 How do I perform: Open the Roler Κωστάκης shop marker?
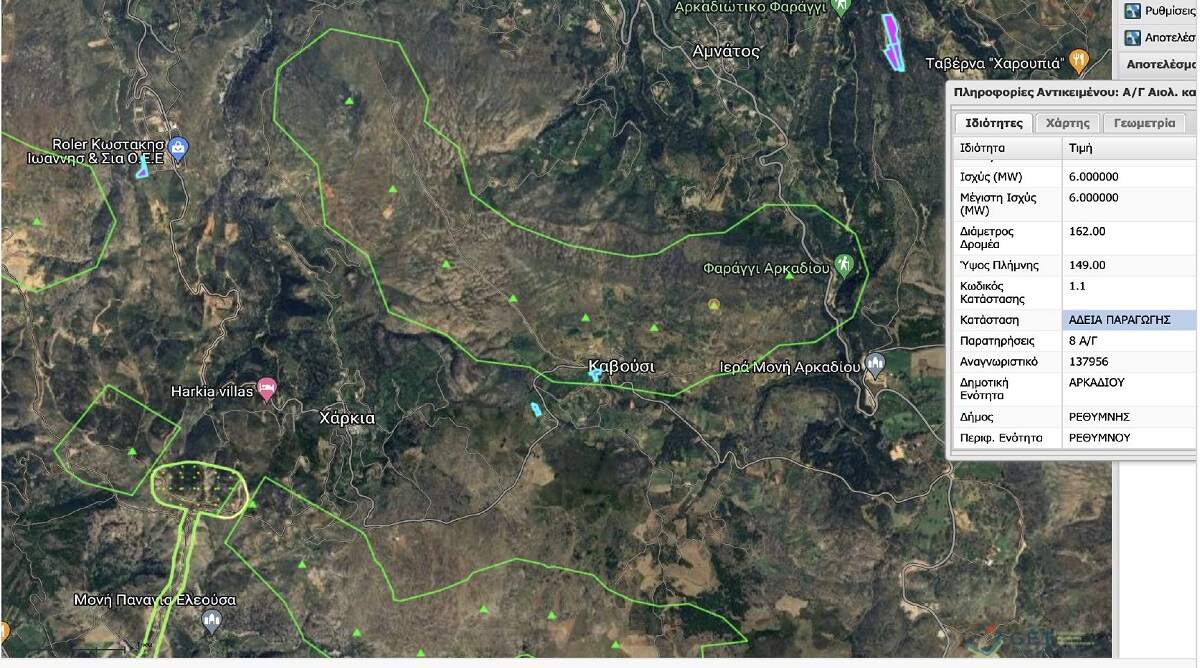click(x=179, y=148)
